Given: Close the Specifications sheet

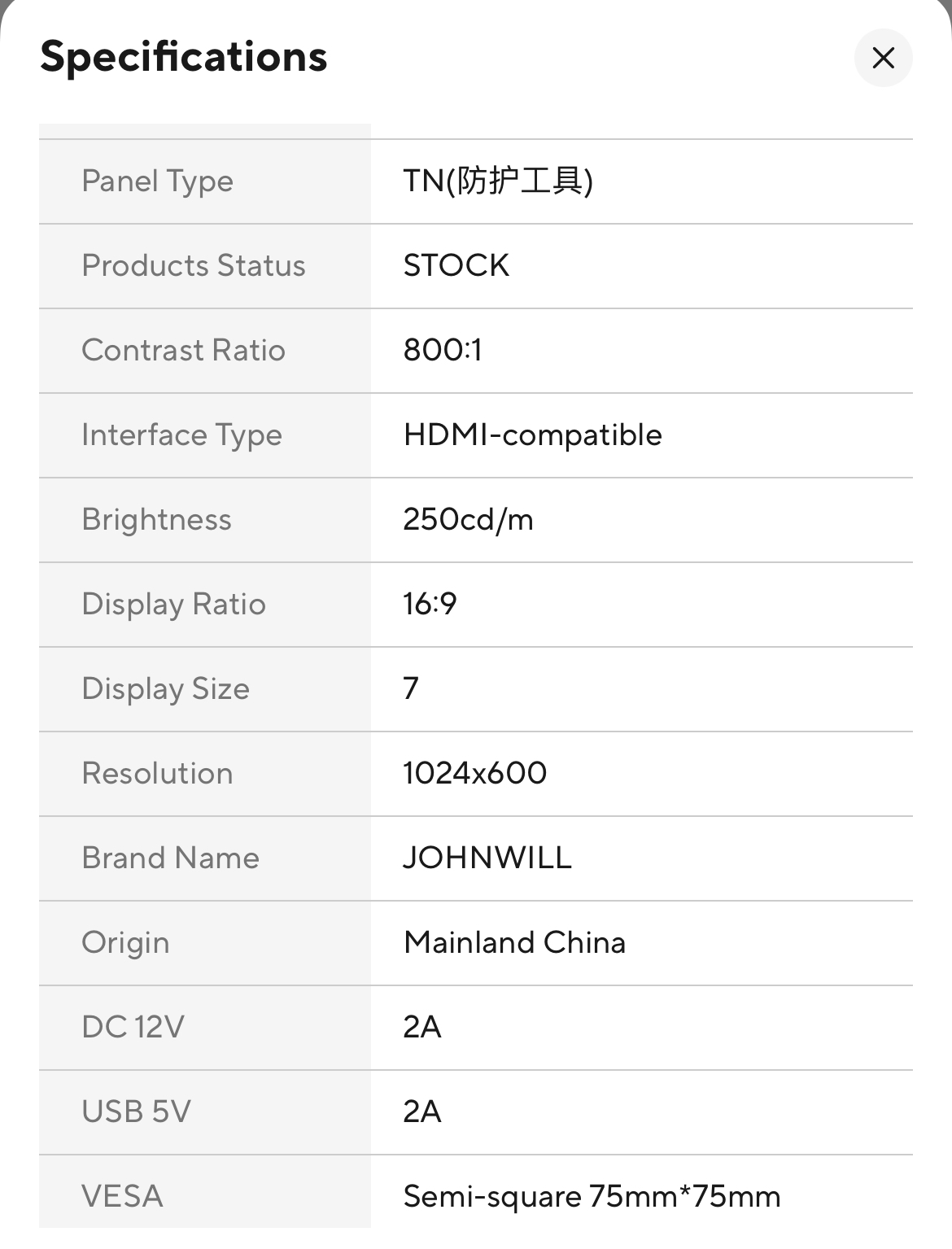Looking at the screenshot, I should (x=883, y=58).
